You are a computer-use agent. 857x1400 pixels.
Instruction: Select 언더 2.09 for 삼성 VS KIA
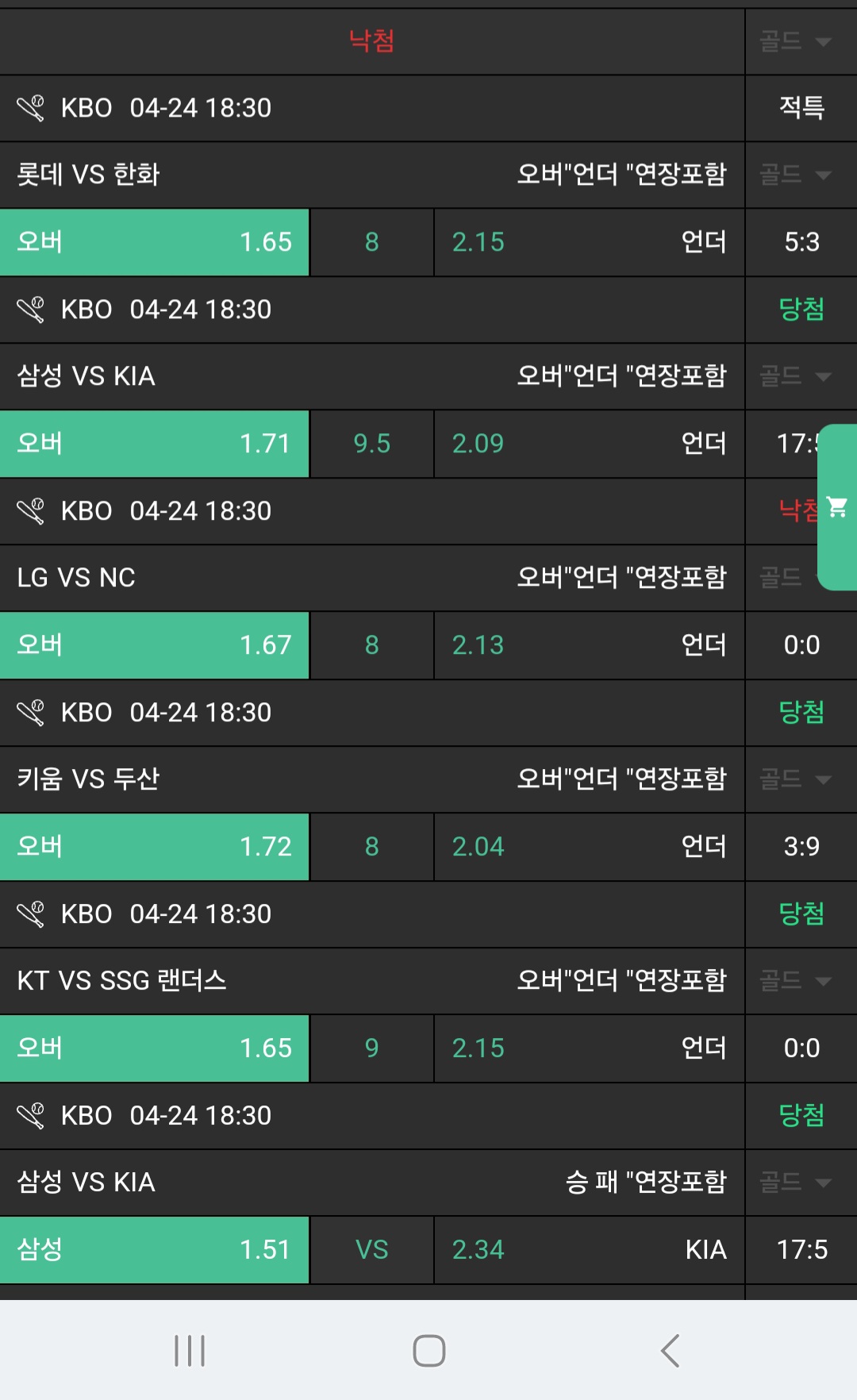point(589,444)
